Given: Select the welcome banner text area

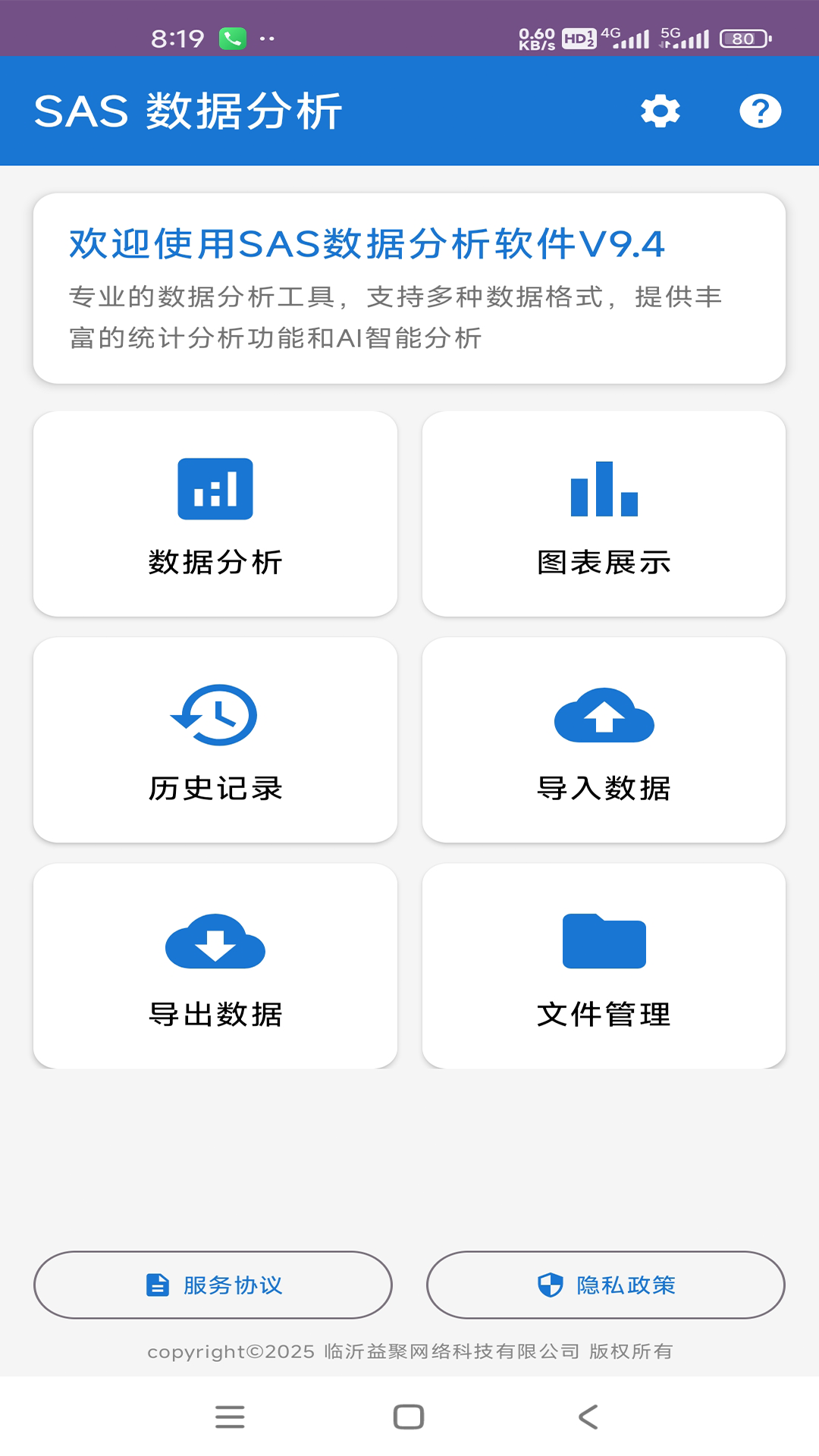Looking at the screenshot, I should [409, 287].
